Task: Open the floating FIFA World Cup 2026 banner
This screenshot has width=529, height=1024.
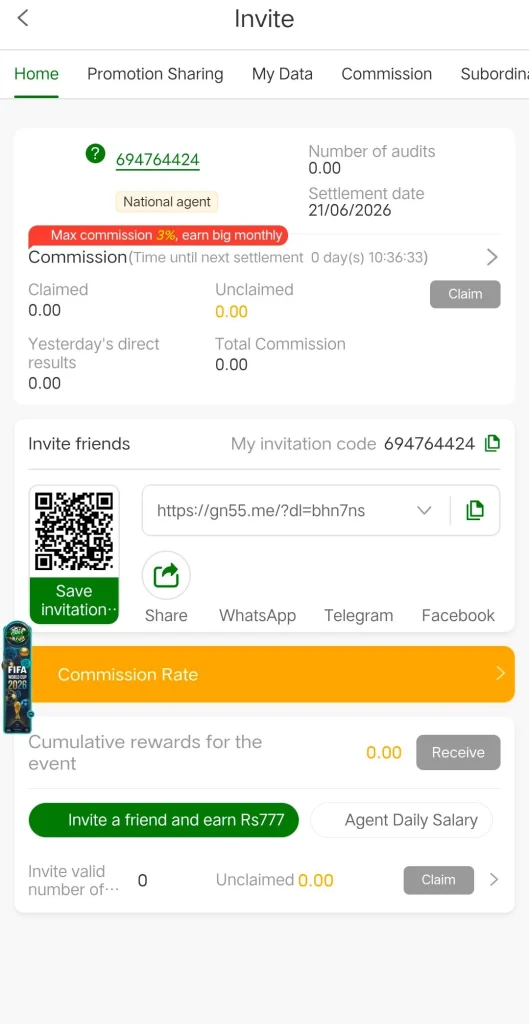Action: point(17,677)
